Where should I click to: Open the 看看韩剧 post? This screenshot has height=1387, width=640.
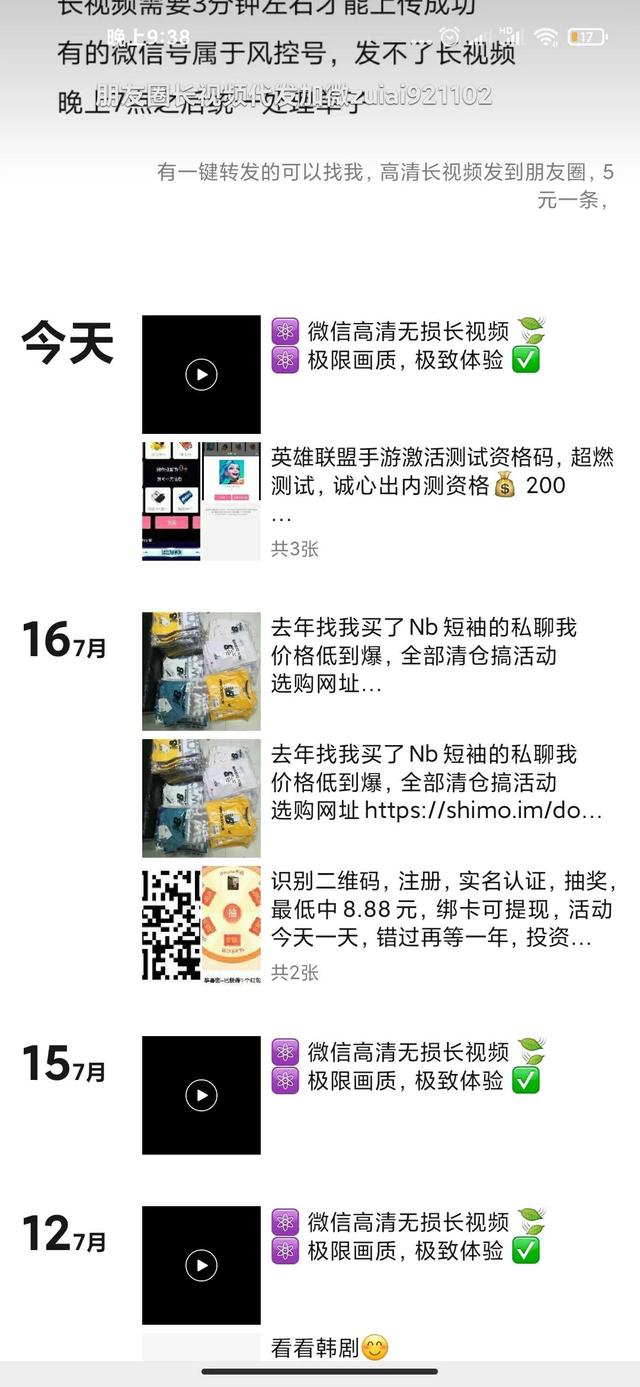[x=330, y=1347]
